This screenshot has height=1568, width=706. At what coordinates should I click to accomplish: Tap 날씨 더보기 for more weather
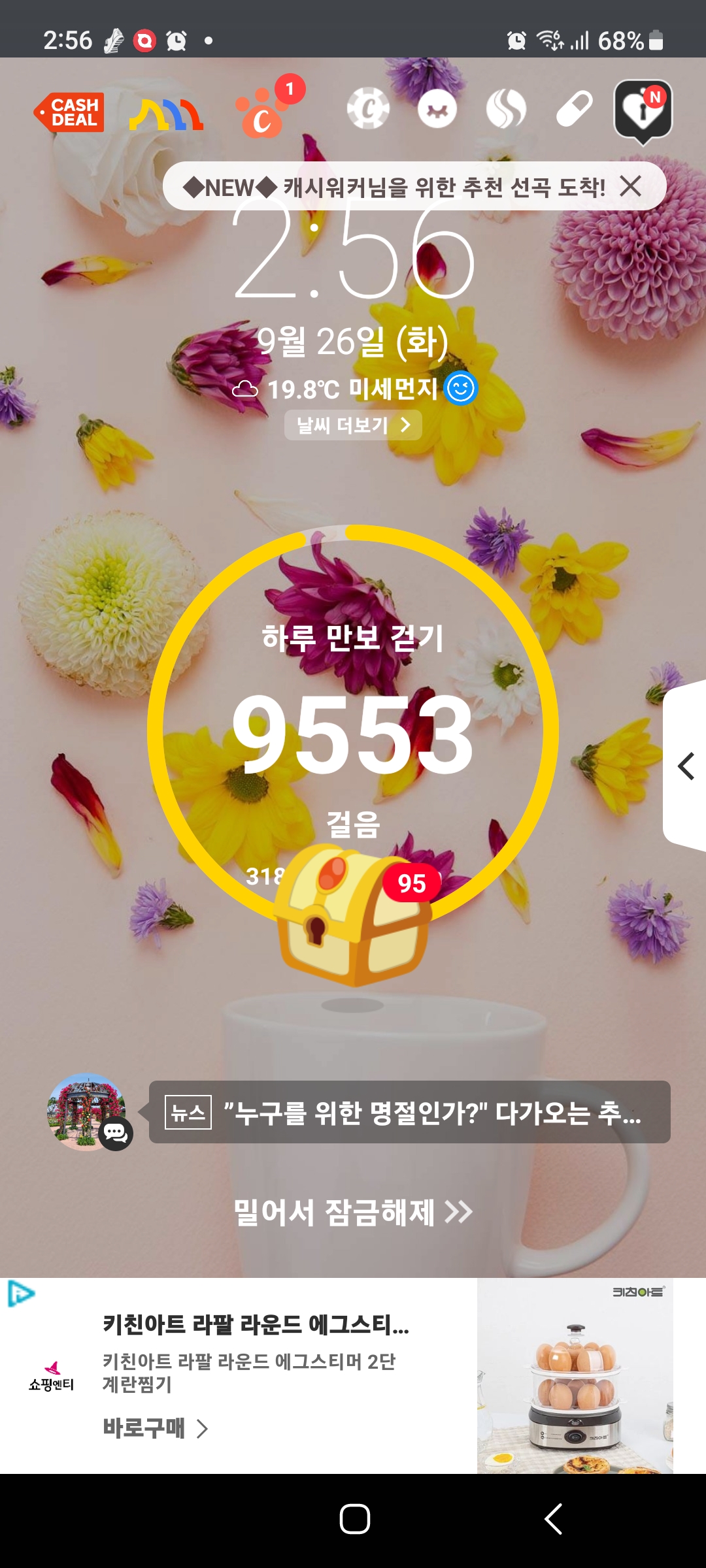[353, 425]
